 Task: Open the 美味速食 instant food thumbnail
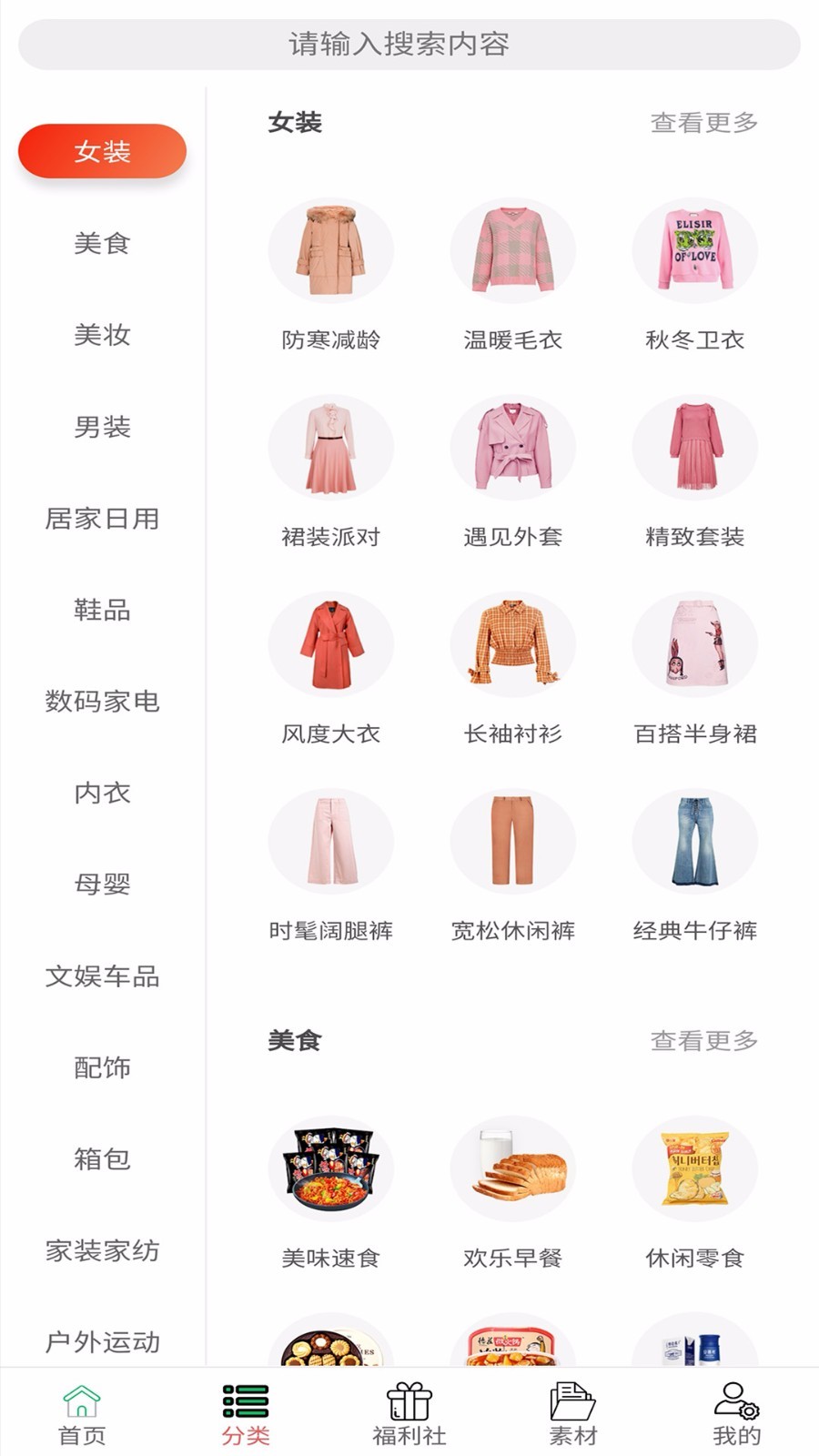331,1168
